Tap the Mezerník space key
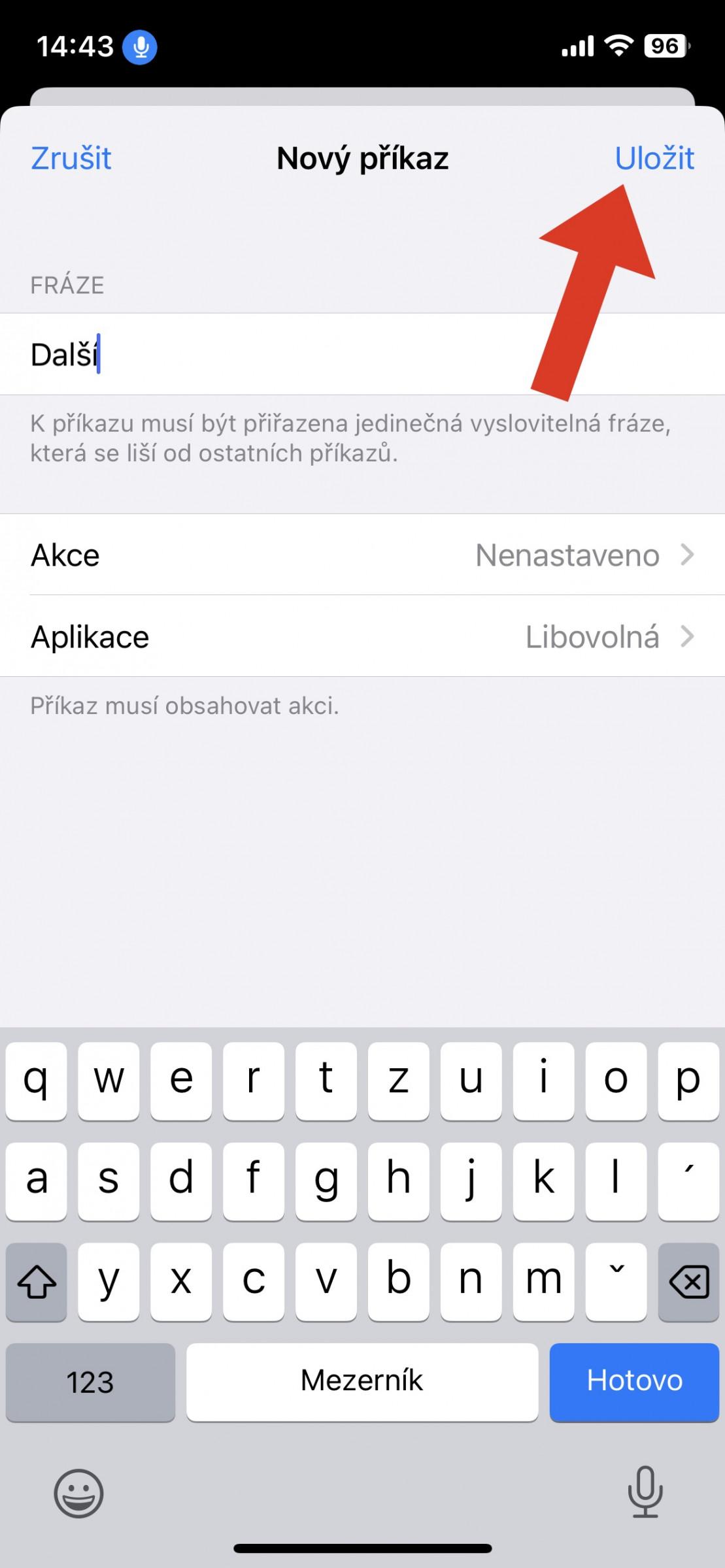This screenshot has height=1568, width=725. (x=362, y=1381)
